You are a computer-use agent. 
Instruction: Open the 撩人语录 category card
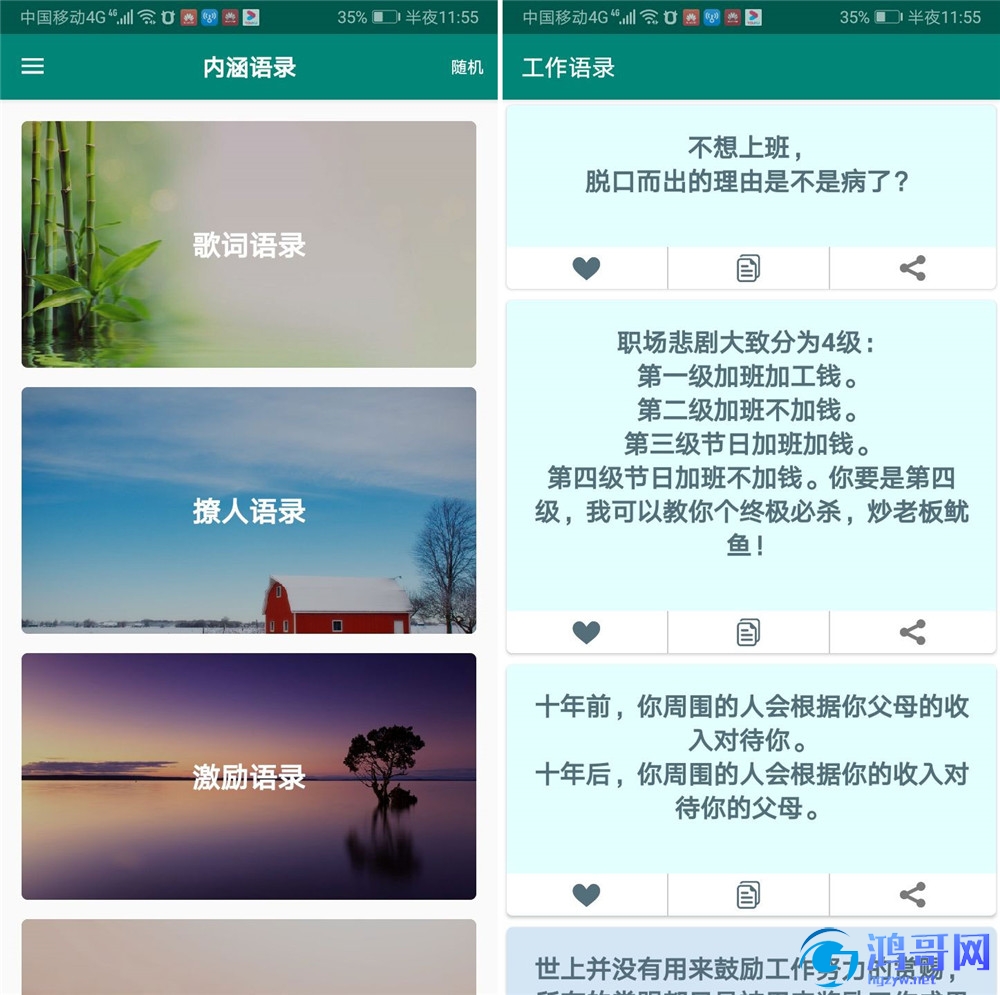tap(249, 511)
